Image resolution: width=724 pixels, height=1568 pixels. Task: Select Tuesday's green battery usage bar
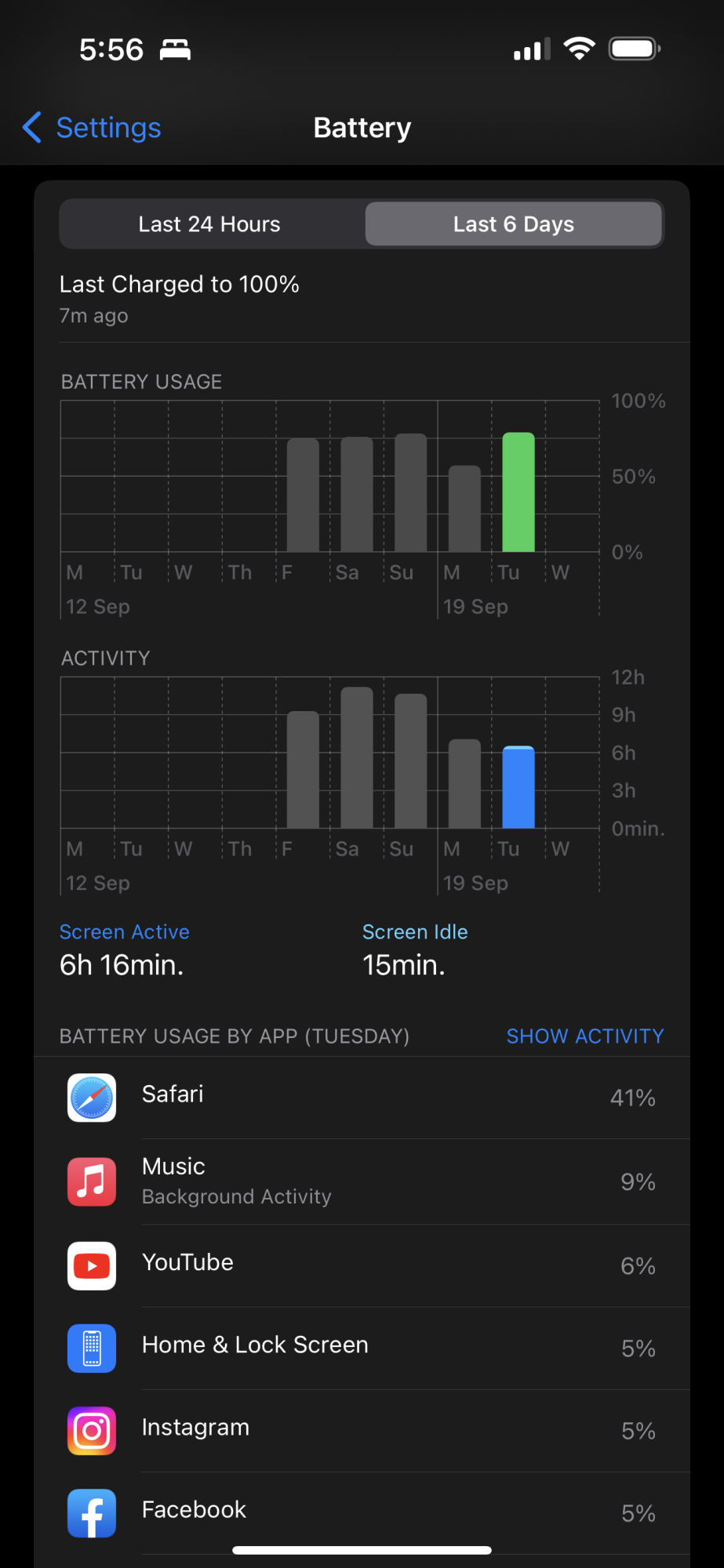(x=518, y=492)
